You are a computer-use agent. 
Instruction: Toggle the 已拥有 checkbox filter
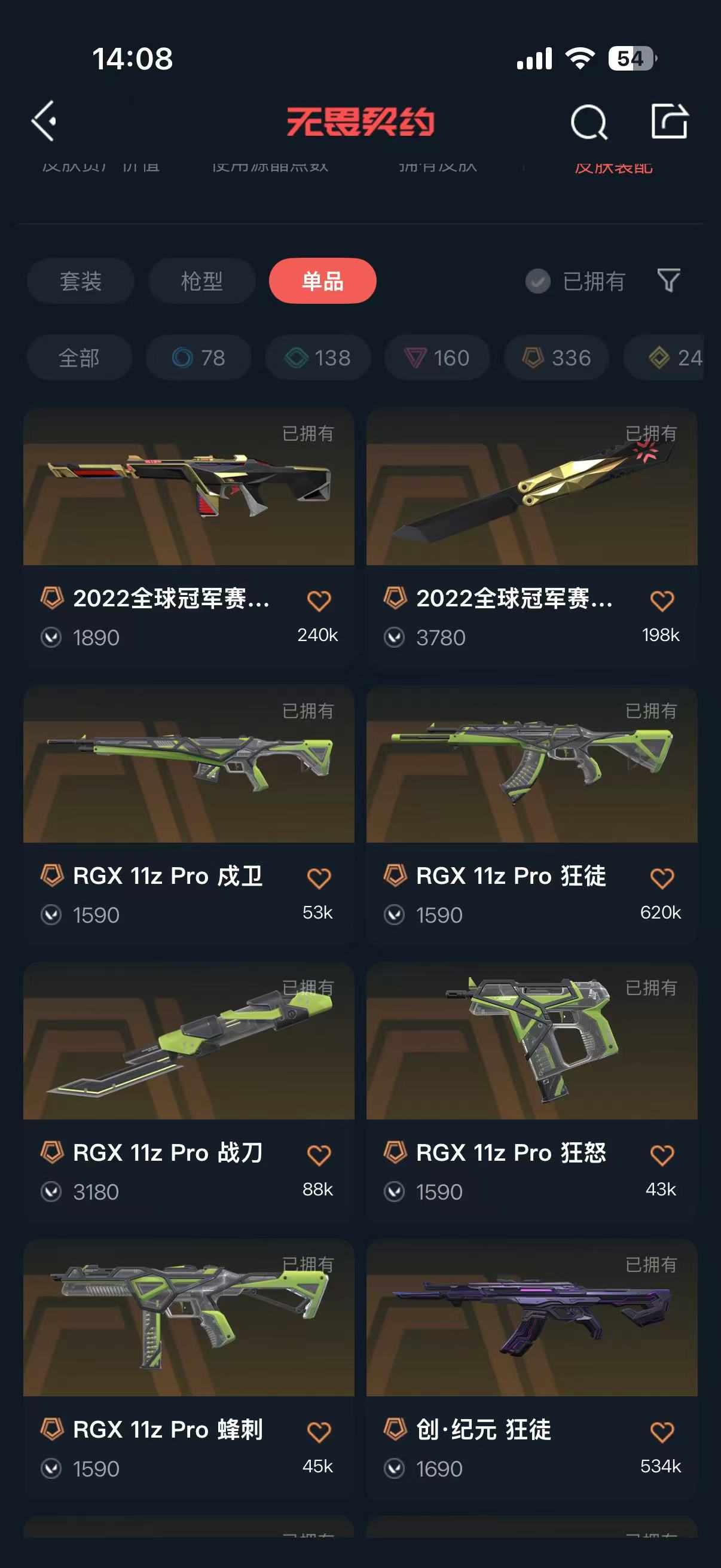[538, 281]
